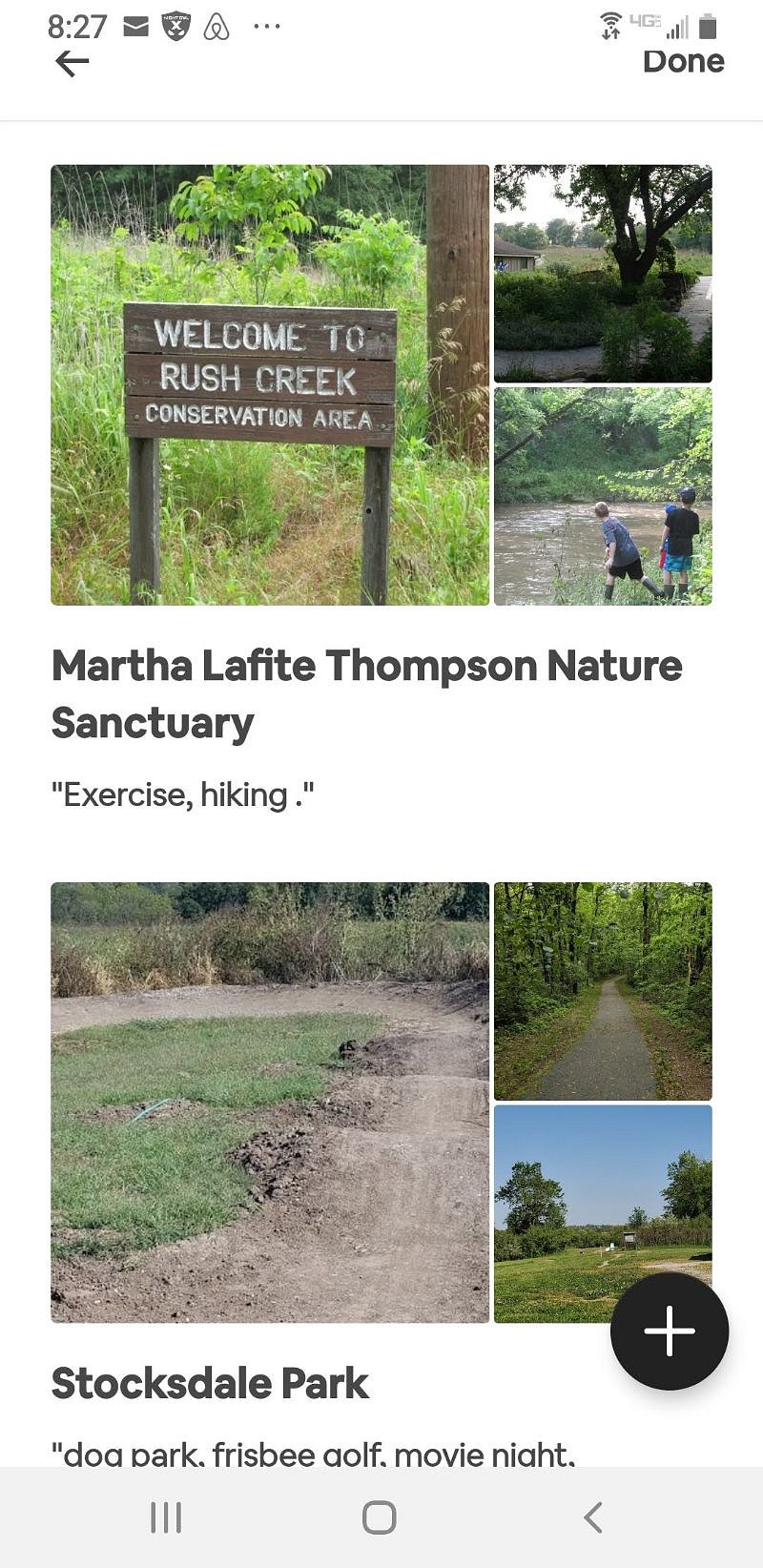Viewport: 763px width, 1568px height.
Task: Open the Stocksdale Park dirt track photo
Action: pos(270,1102)
